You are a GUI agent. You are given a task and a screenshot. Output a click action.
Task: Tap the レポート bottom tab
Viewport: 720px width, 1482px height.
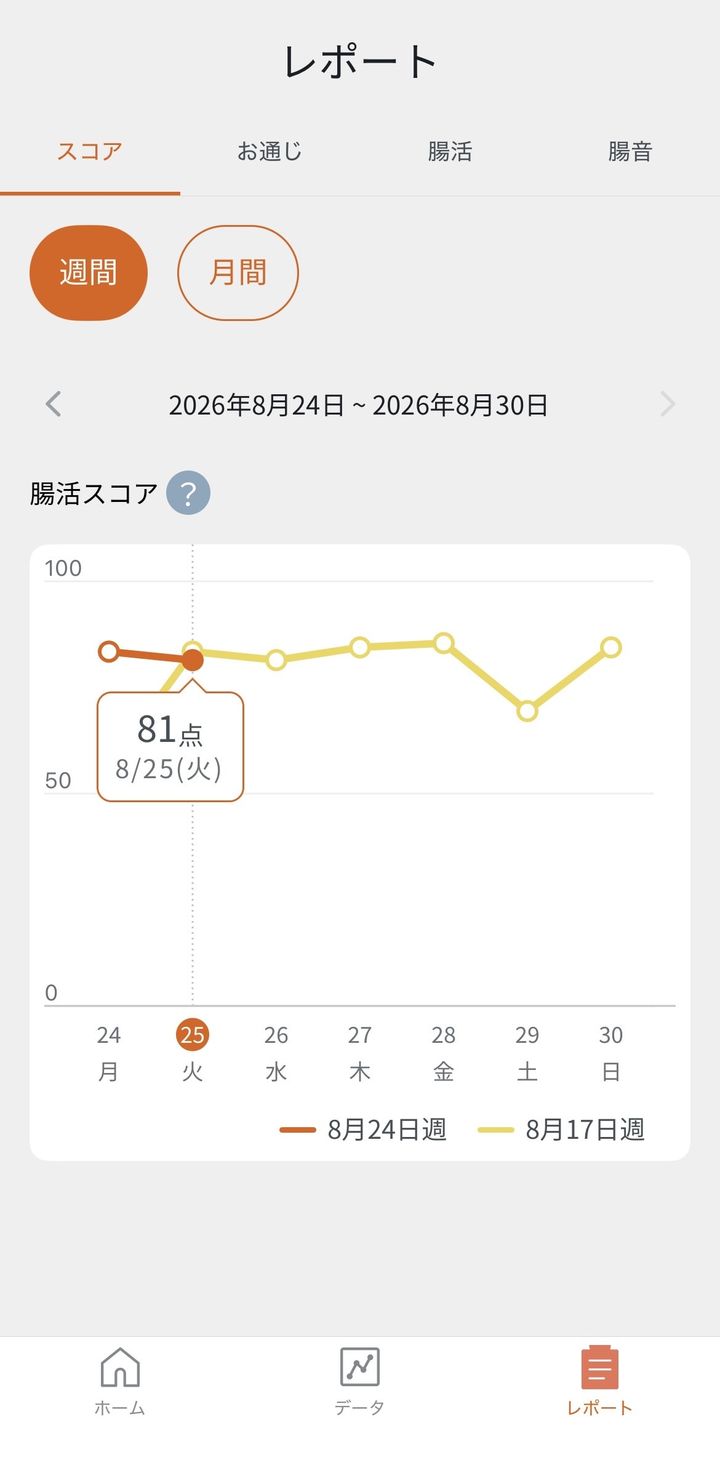[600, 1382]
